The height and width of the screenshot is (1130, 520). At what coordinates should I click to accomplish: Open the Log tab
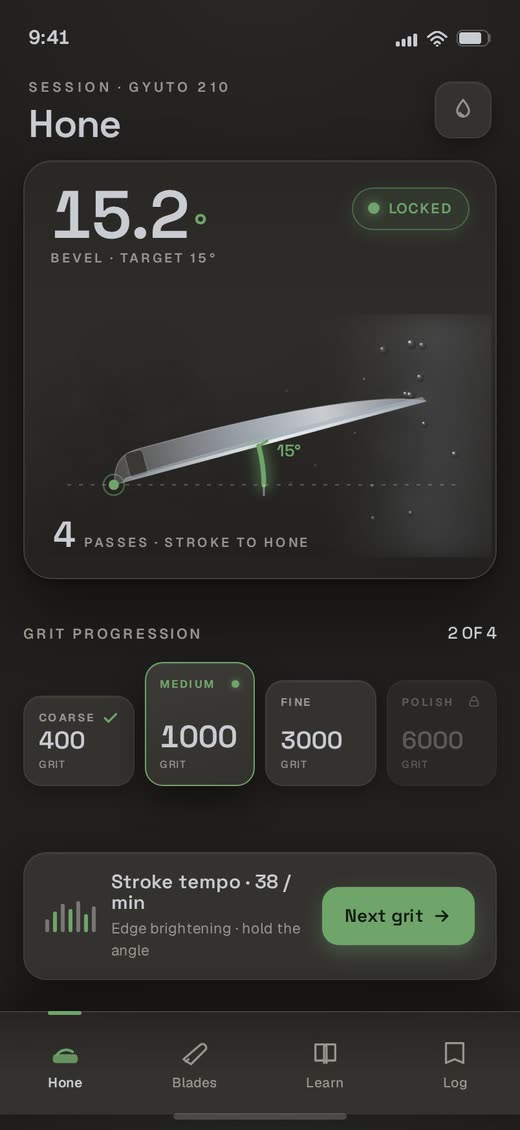tap(454, 1066)
